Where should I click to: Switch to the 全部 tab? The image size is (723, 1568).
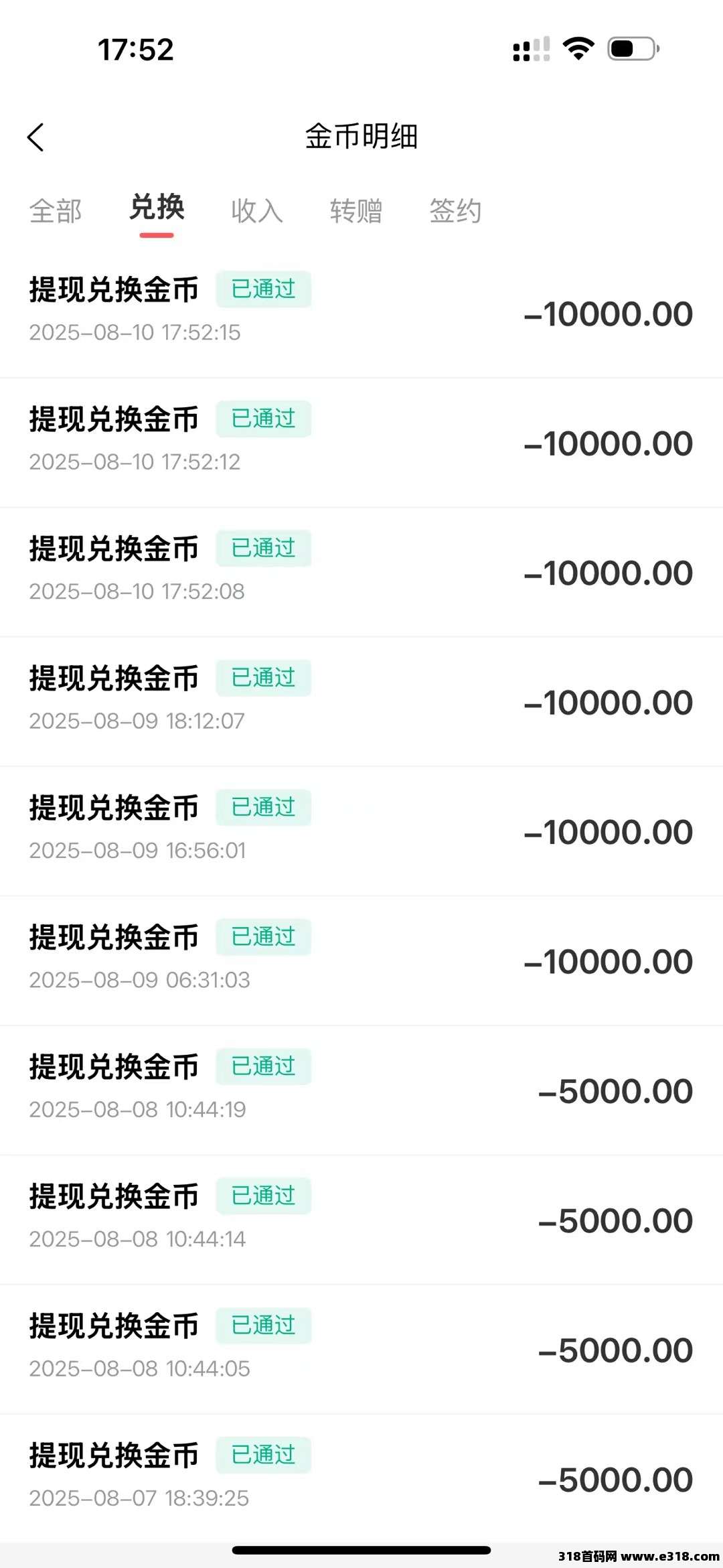[x=56, y=211]
